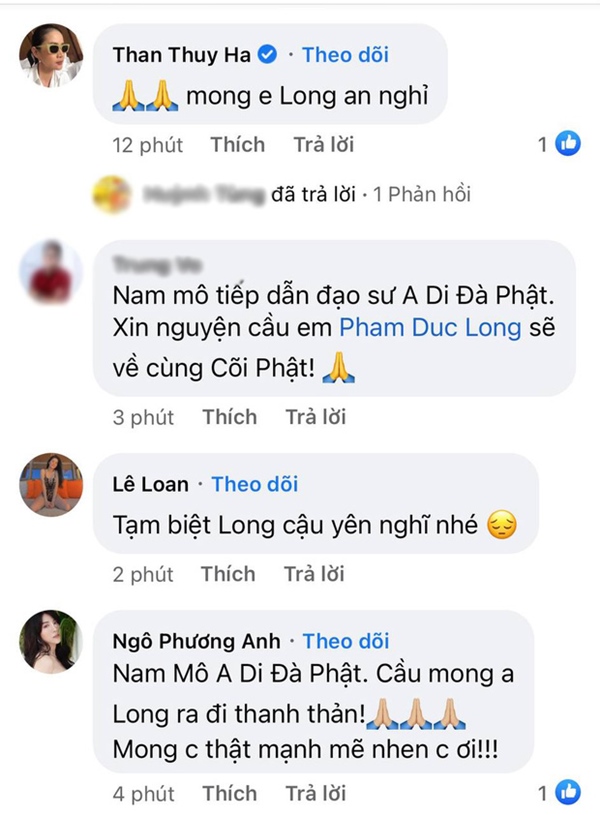Like Ngô Phương Anh's comment

pos(229,794)
